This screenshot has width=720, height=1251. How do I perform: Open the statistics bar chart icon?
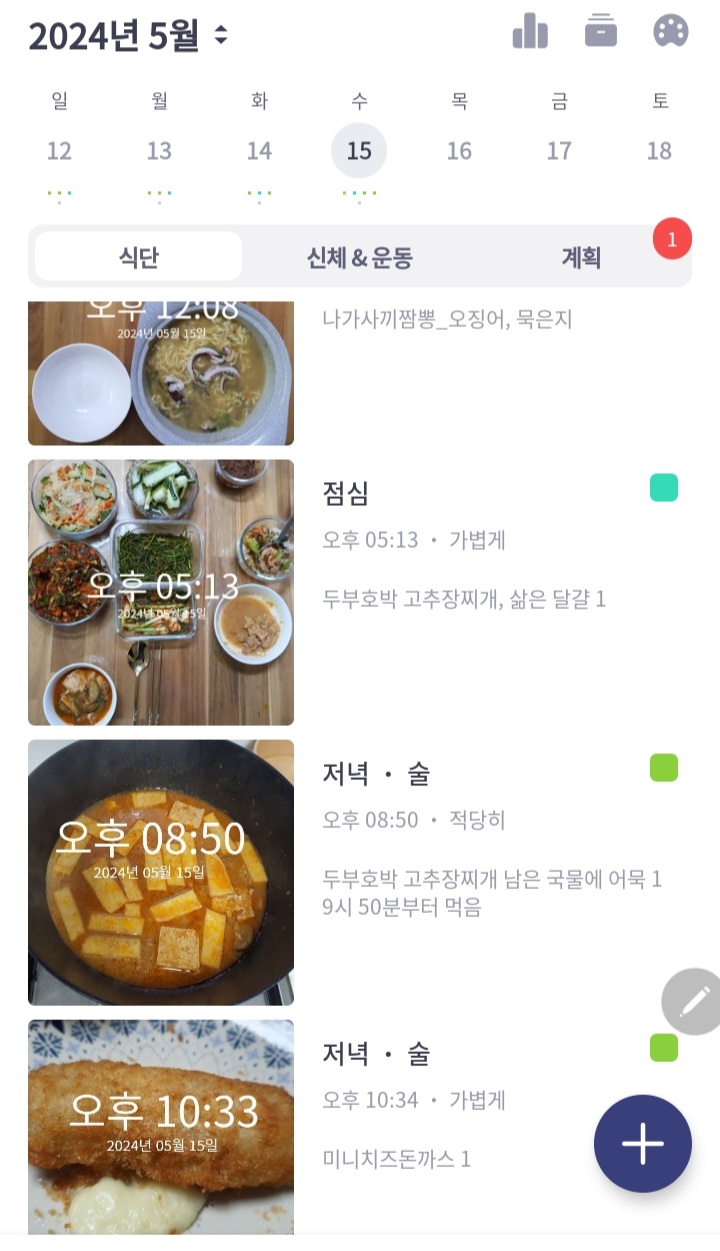(x=530, y=31)
